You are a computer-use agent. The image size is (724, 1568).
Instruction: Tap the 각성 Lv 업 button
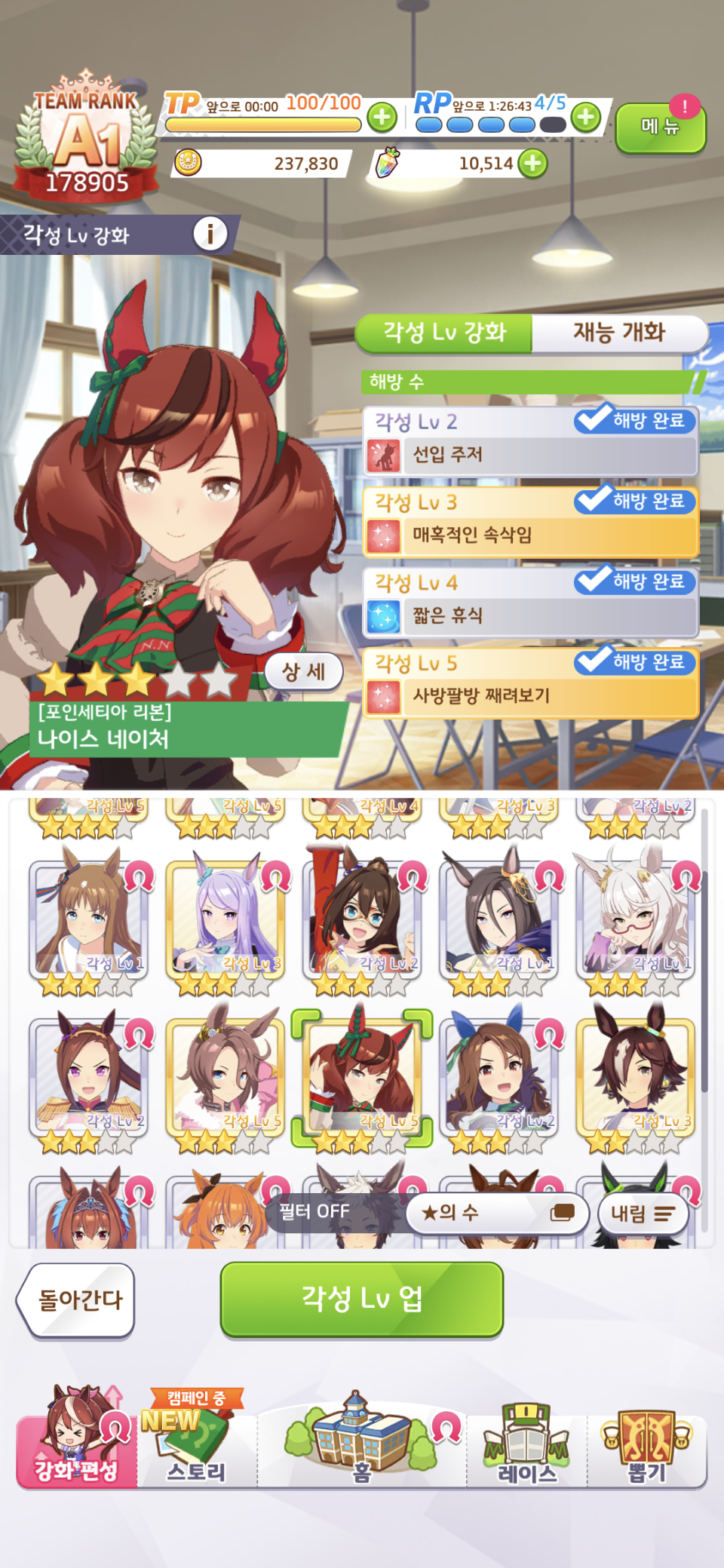coord(362,1299)
